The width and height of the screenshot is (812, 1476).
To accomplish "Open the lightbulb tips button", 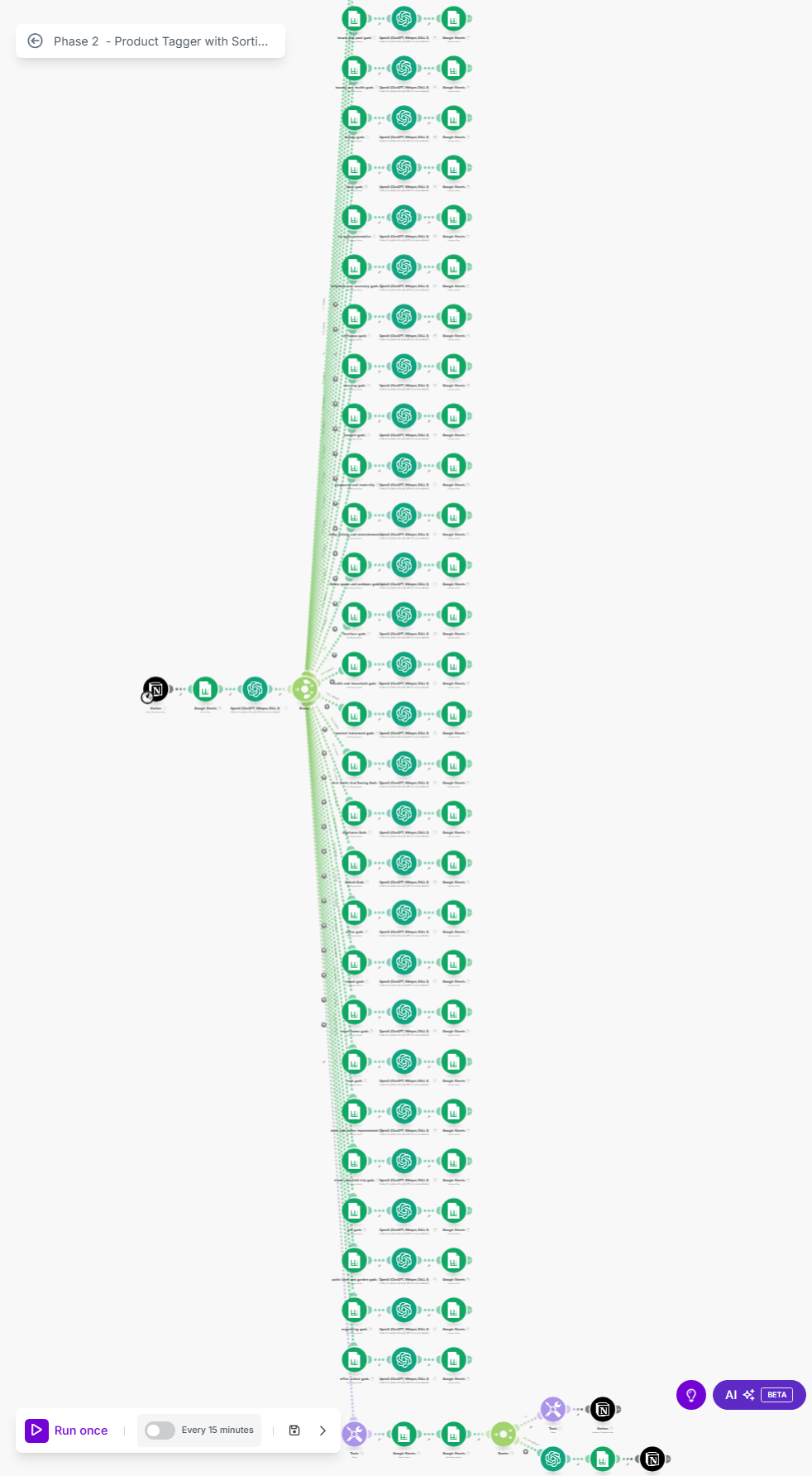I will coord(691,1395).
